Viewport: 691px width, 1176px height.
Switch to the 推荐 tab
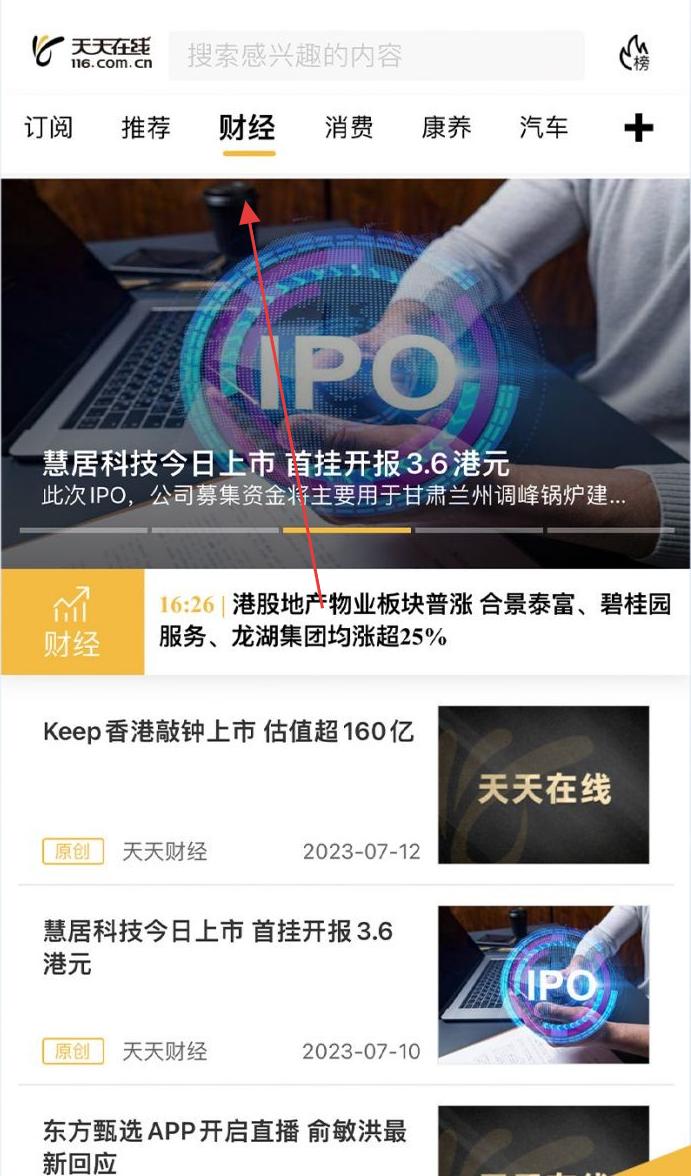[x=146, y=128]
